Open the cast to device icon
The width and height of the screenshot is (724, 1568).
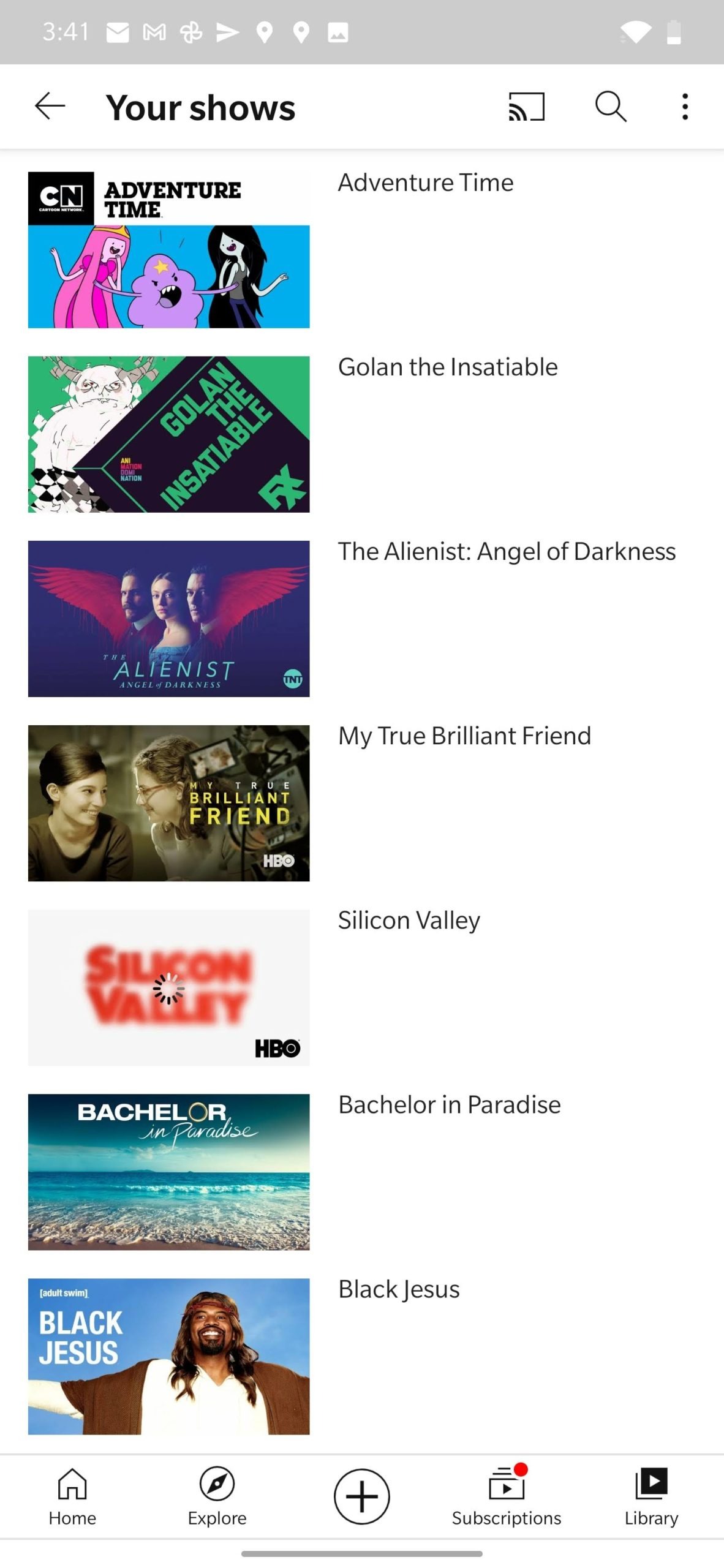pos(526,107)
